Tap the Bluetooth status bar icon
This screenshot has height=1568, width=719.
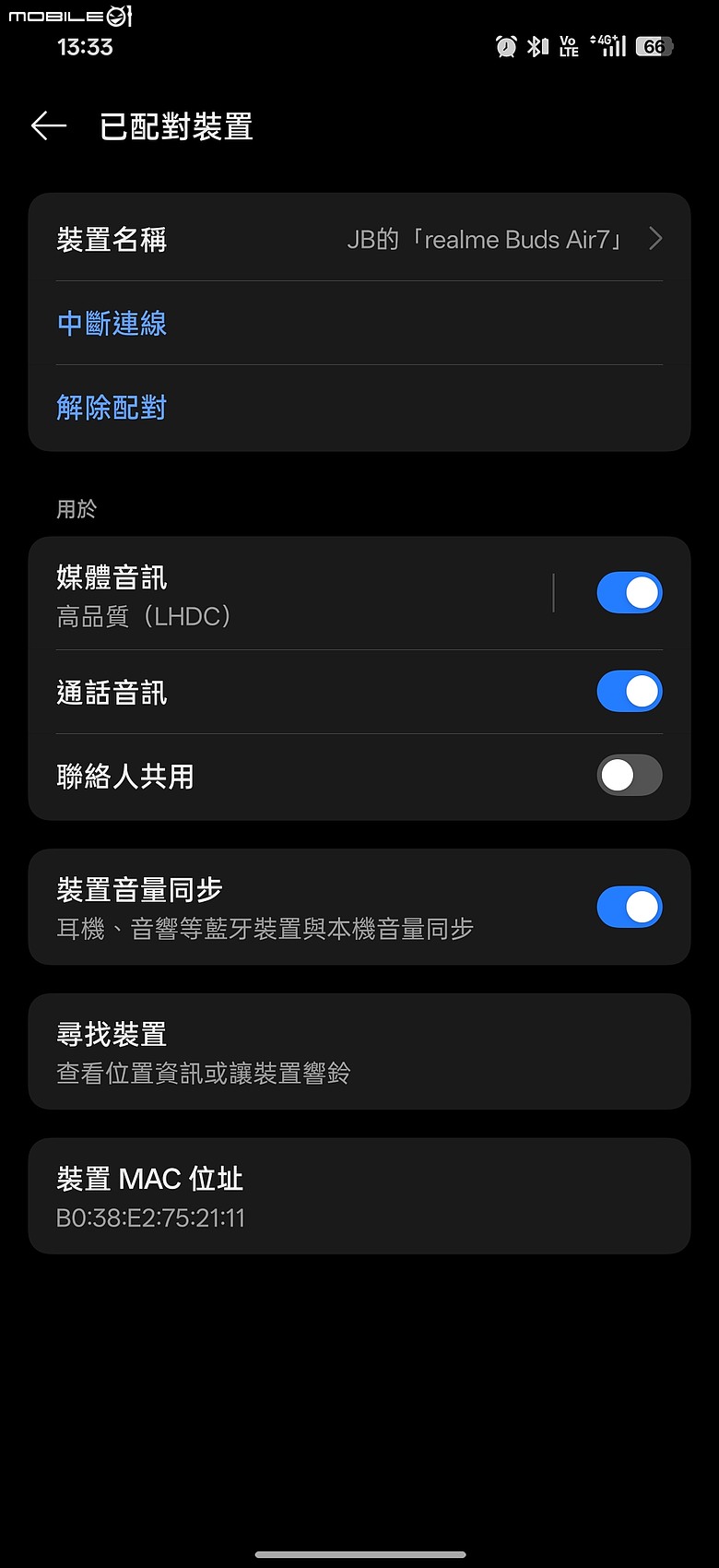point(536,46)
